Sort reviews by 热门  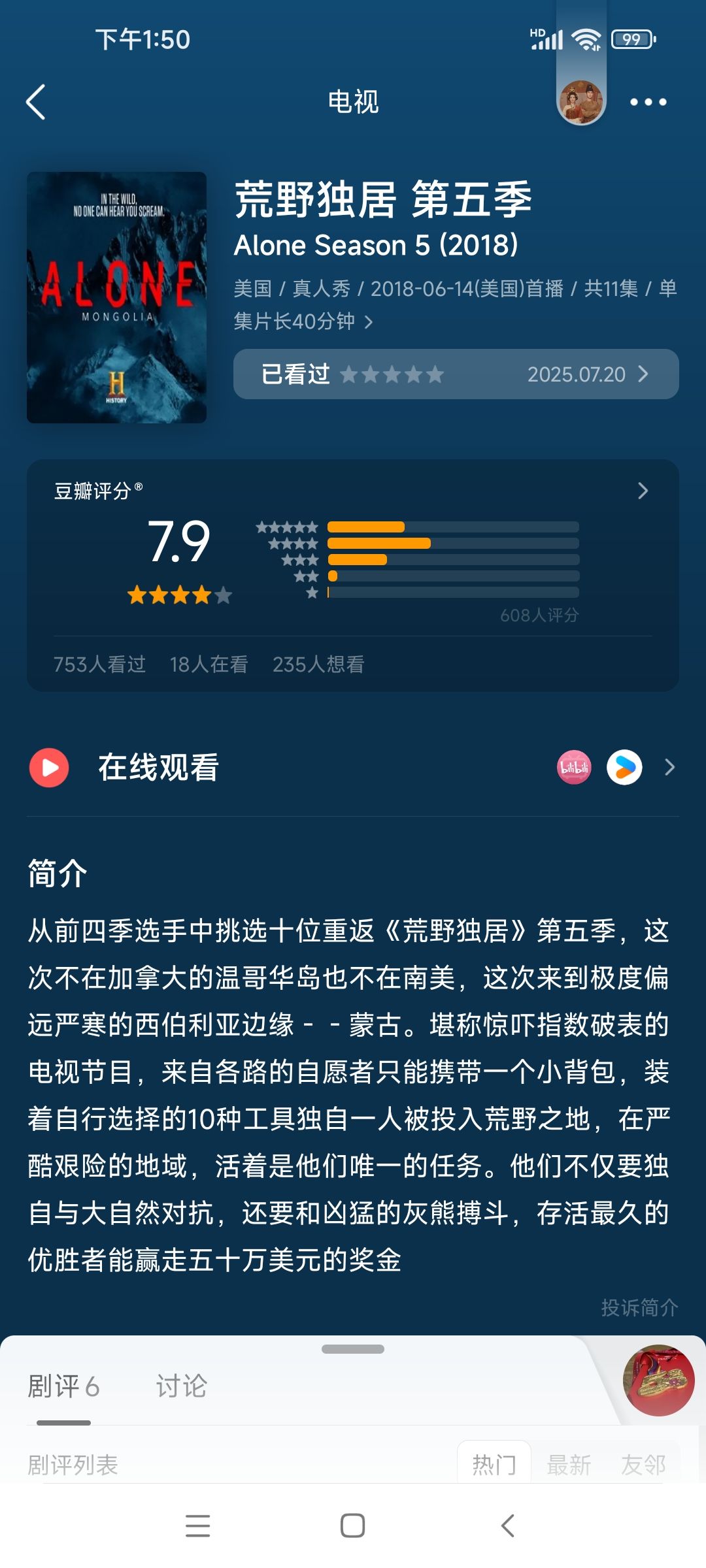point(494,1464)
